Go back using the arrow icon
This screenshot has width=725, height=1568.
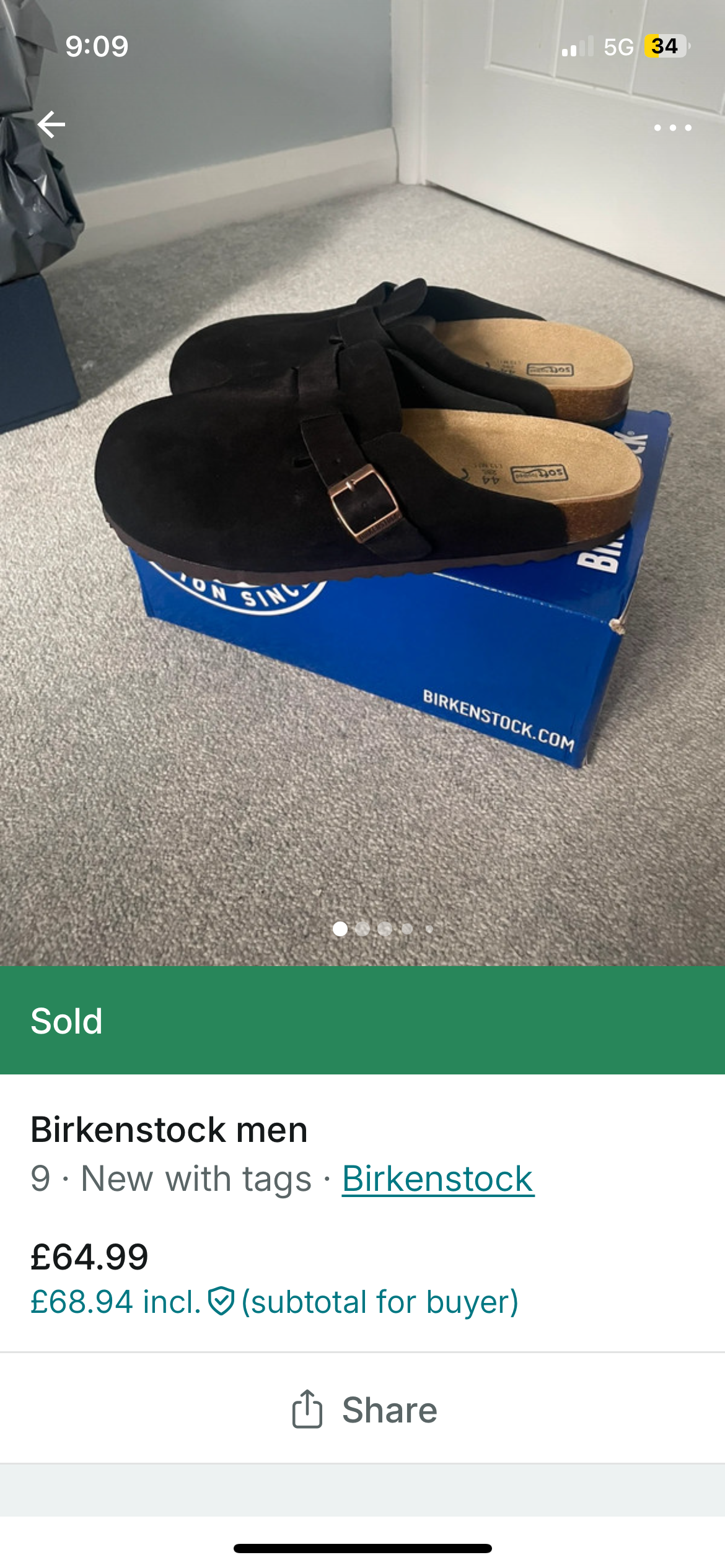(x=51, y=124)
